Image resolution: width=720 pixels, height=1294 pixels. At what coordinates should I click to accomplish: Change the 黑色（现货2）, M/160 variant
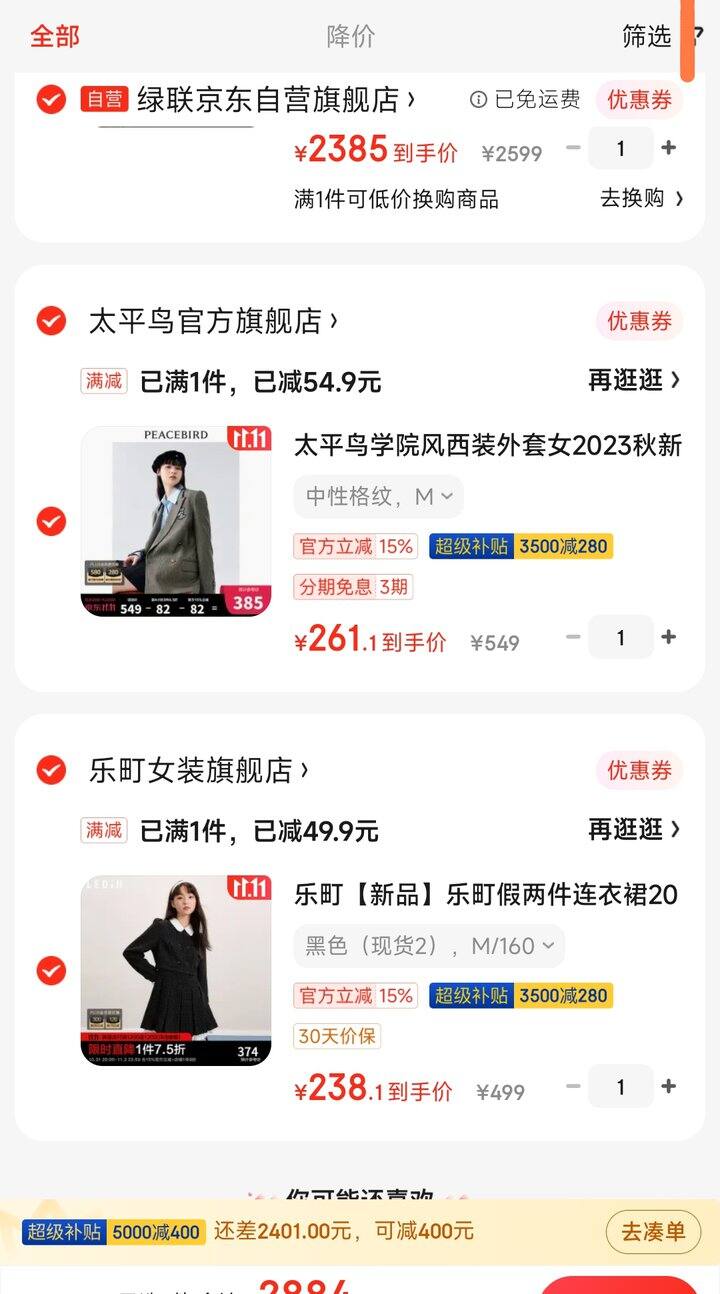pos(429,945)
